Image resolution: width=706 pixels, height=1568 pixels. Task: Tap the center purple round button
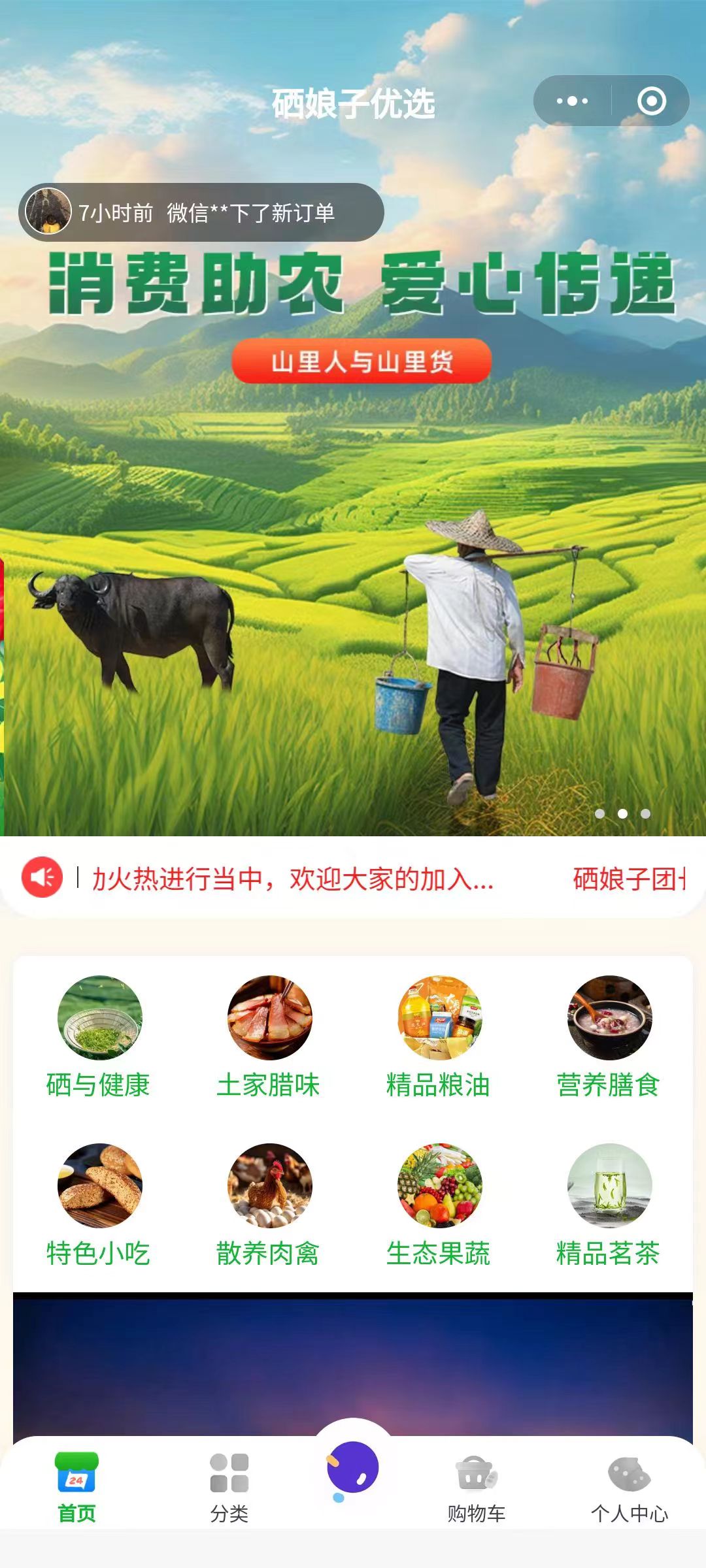point(353,1467)
